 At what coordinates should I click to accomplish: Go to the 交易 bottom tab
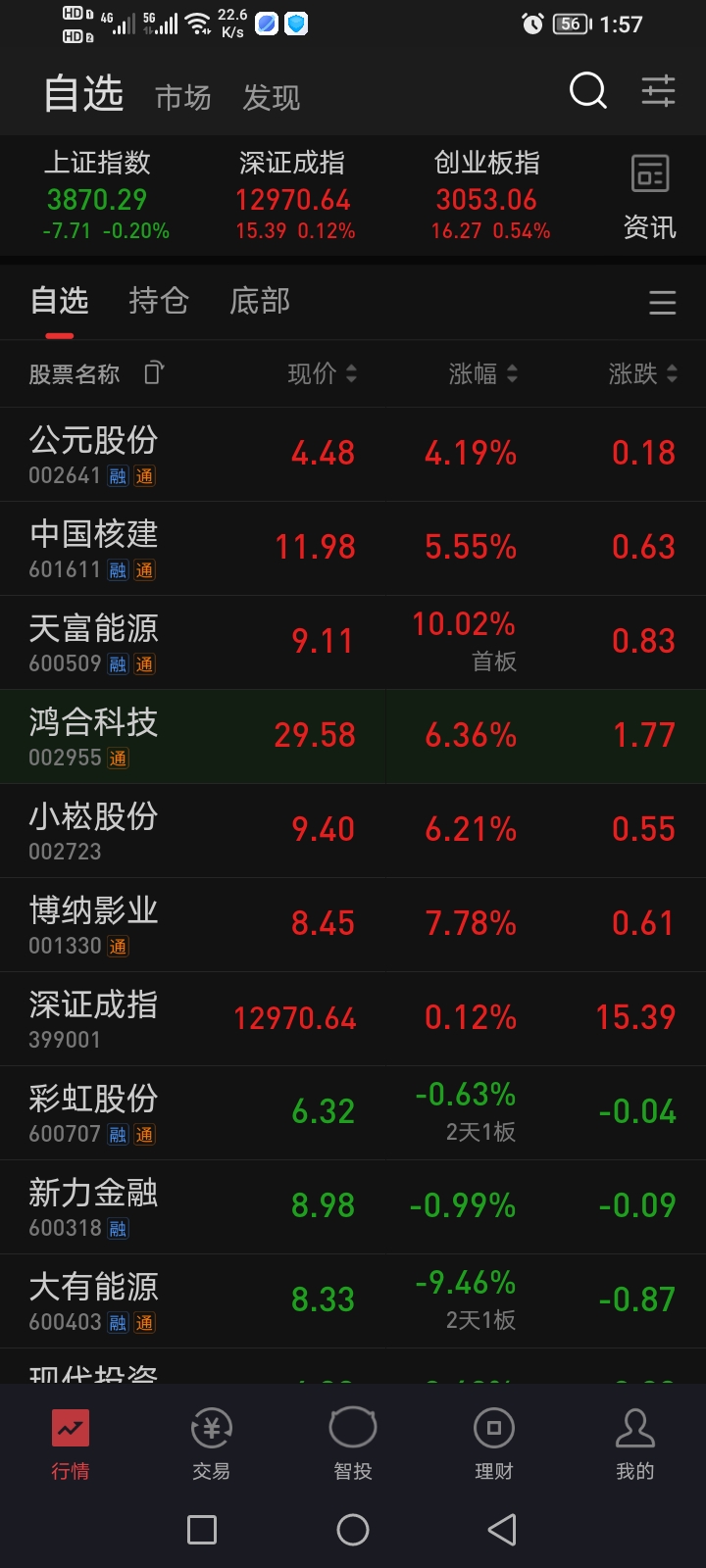[x=212, y=1443]
